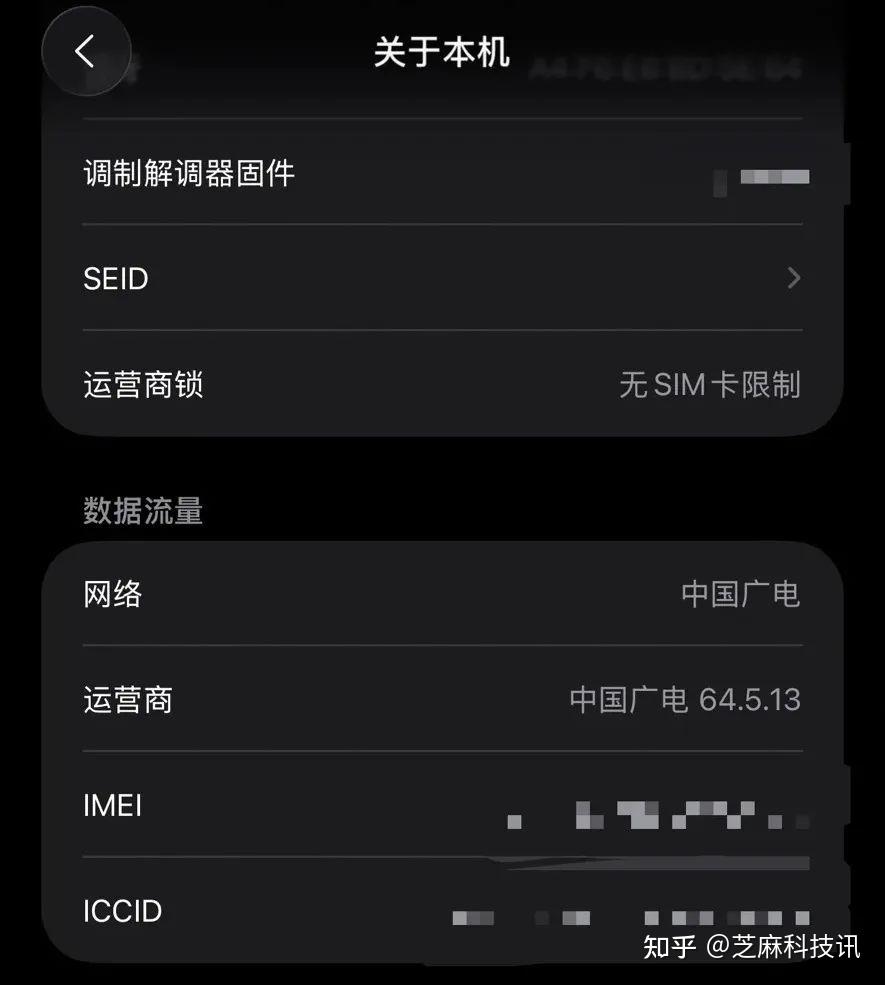Click the back arrow icon
Screen dimensions: 885x985
(85, 51)
